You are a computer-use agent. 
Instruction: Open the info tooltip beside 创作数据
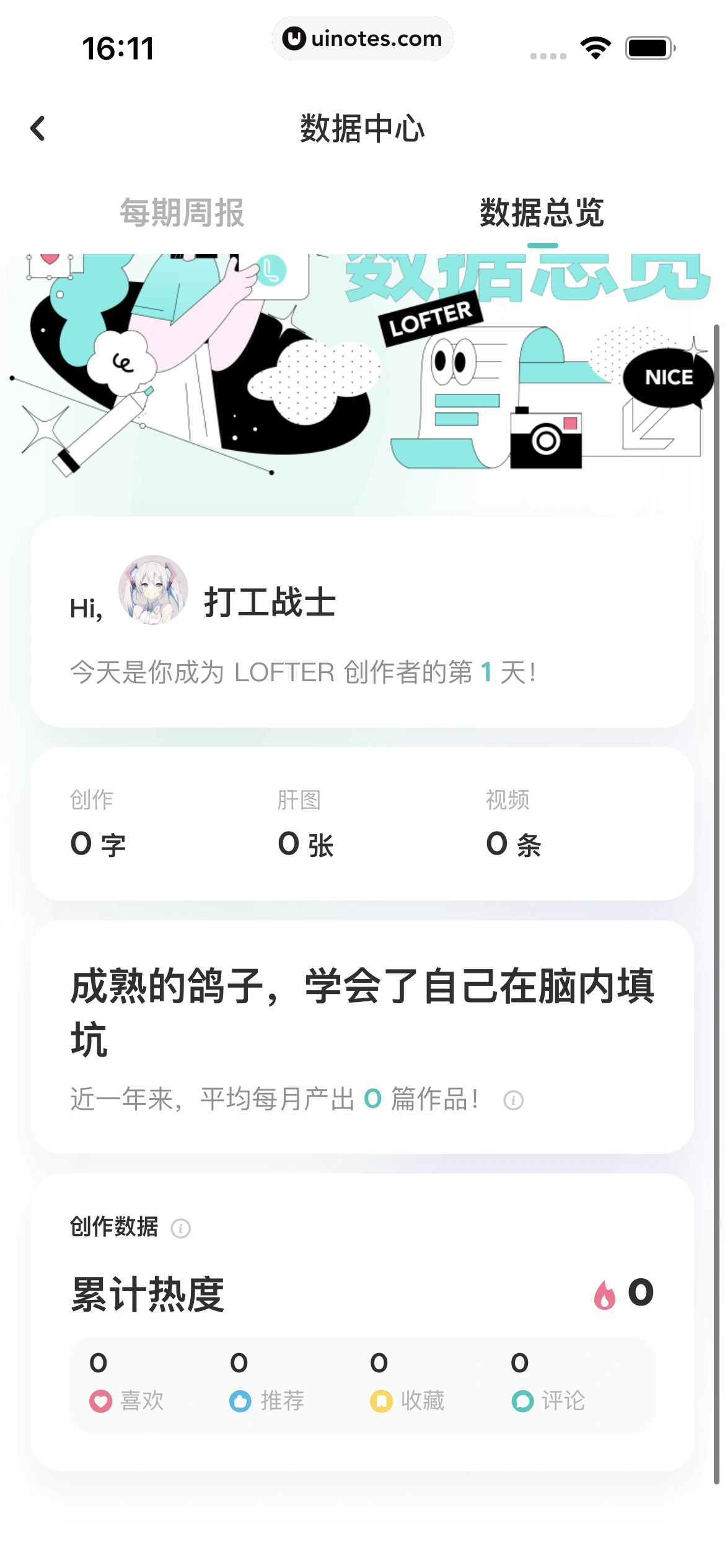180,1228
